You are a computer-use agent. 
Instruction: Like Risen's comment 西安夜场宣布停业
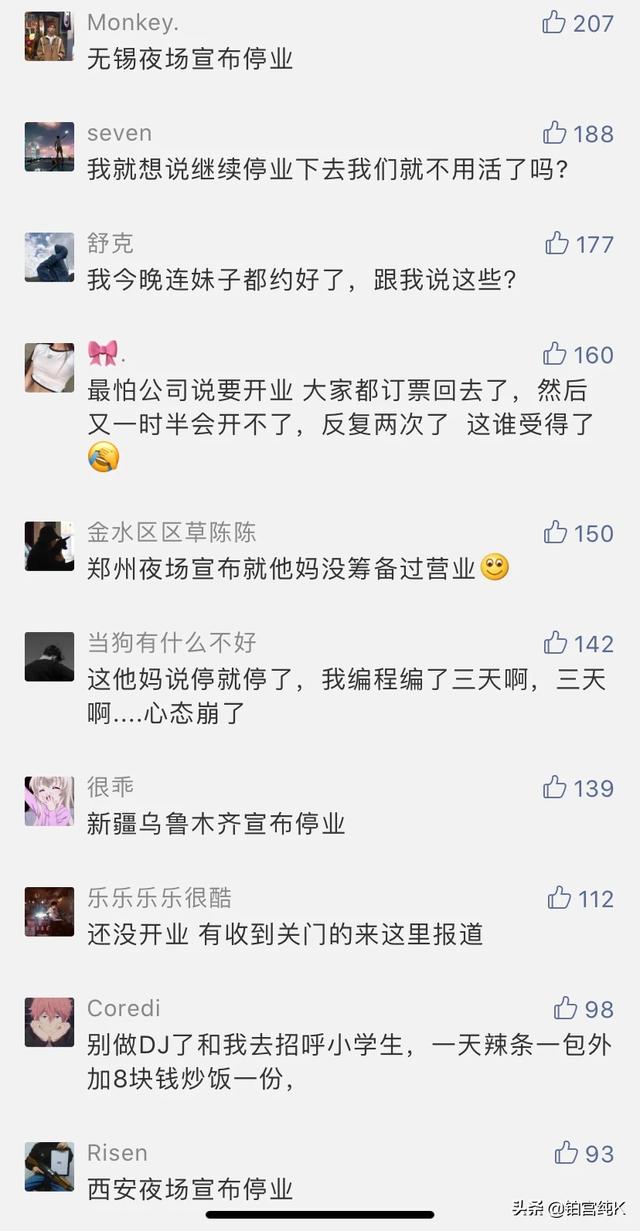click(566, 1152)
